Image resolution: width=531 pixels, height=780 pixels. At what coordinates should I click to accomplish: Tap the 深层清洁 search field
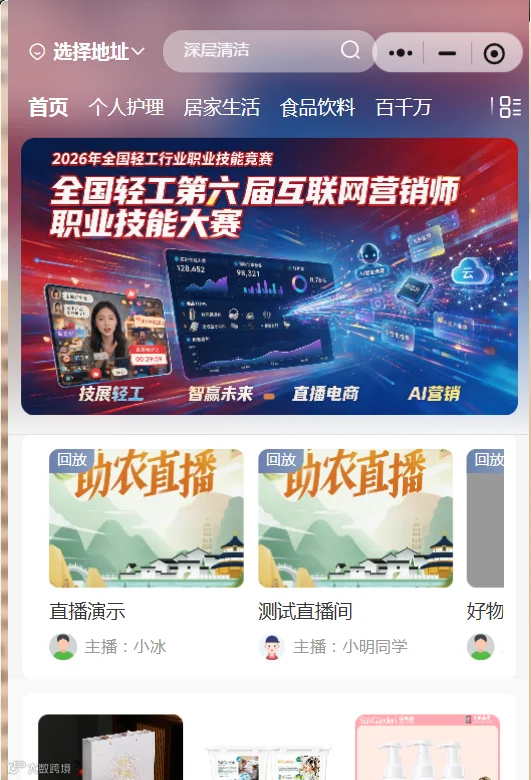point(269,51)
